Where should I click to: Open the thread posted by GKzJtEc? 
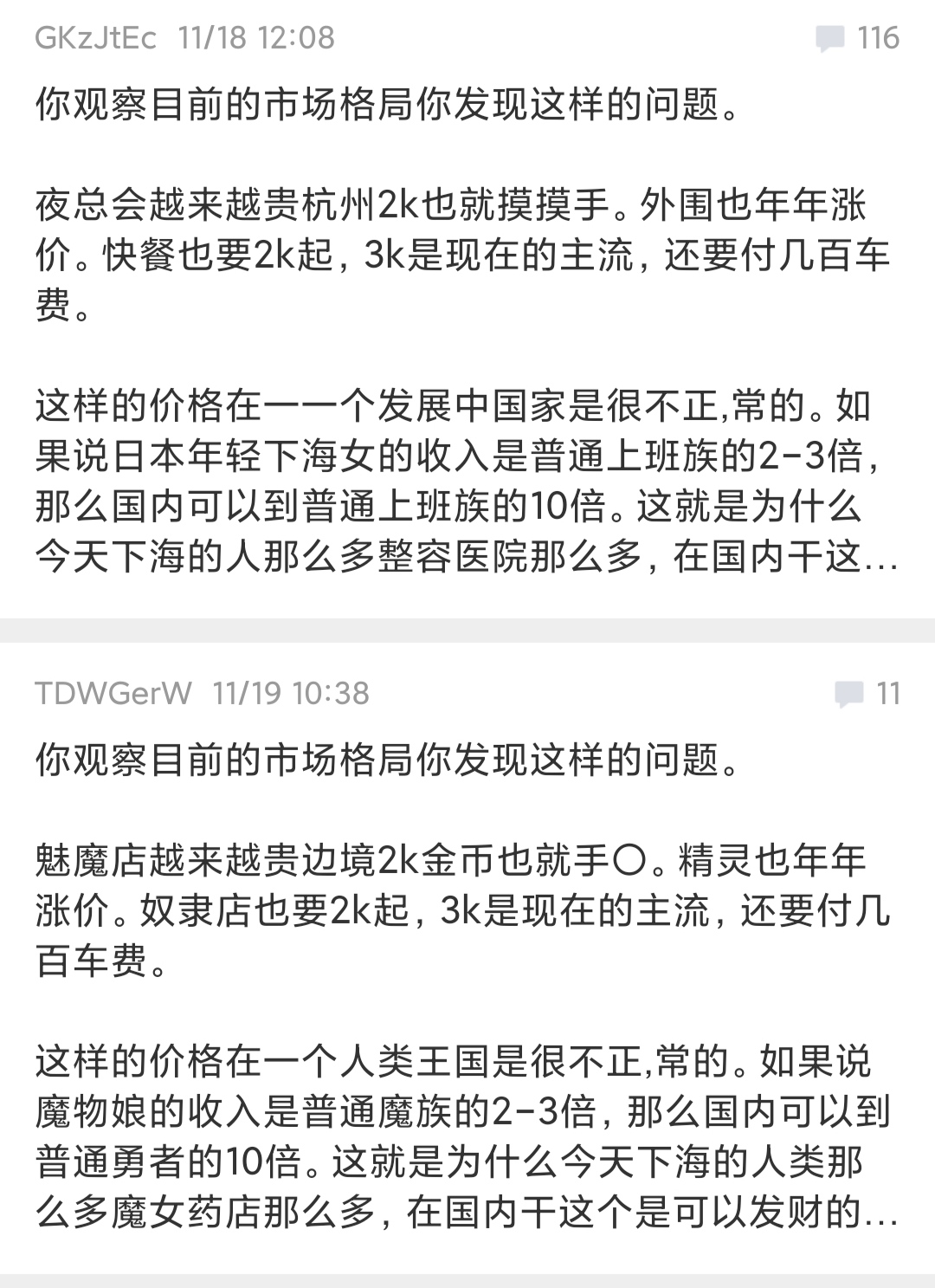point(450,329)
